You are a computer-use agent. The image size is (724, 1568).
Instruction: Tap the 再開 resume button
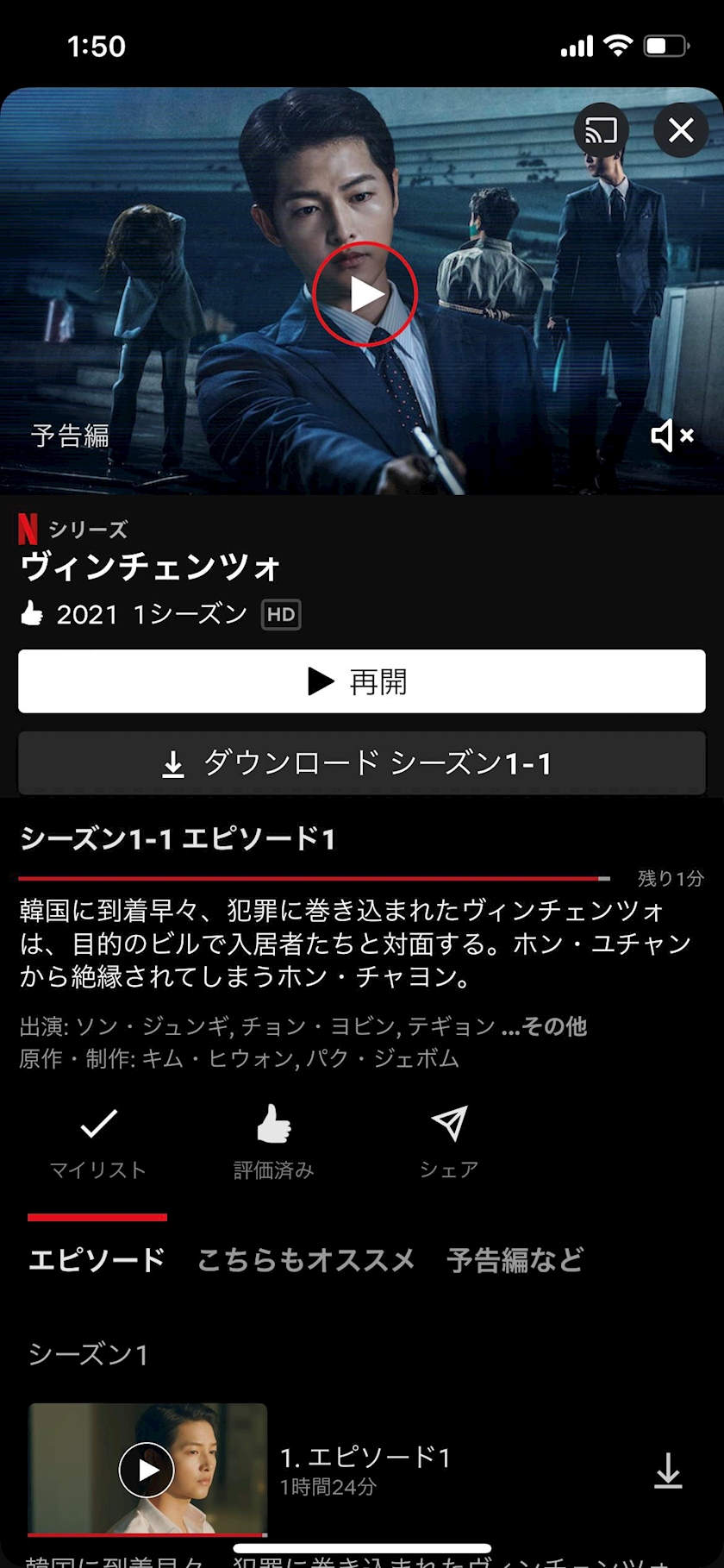[x=362, y=681]
